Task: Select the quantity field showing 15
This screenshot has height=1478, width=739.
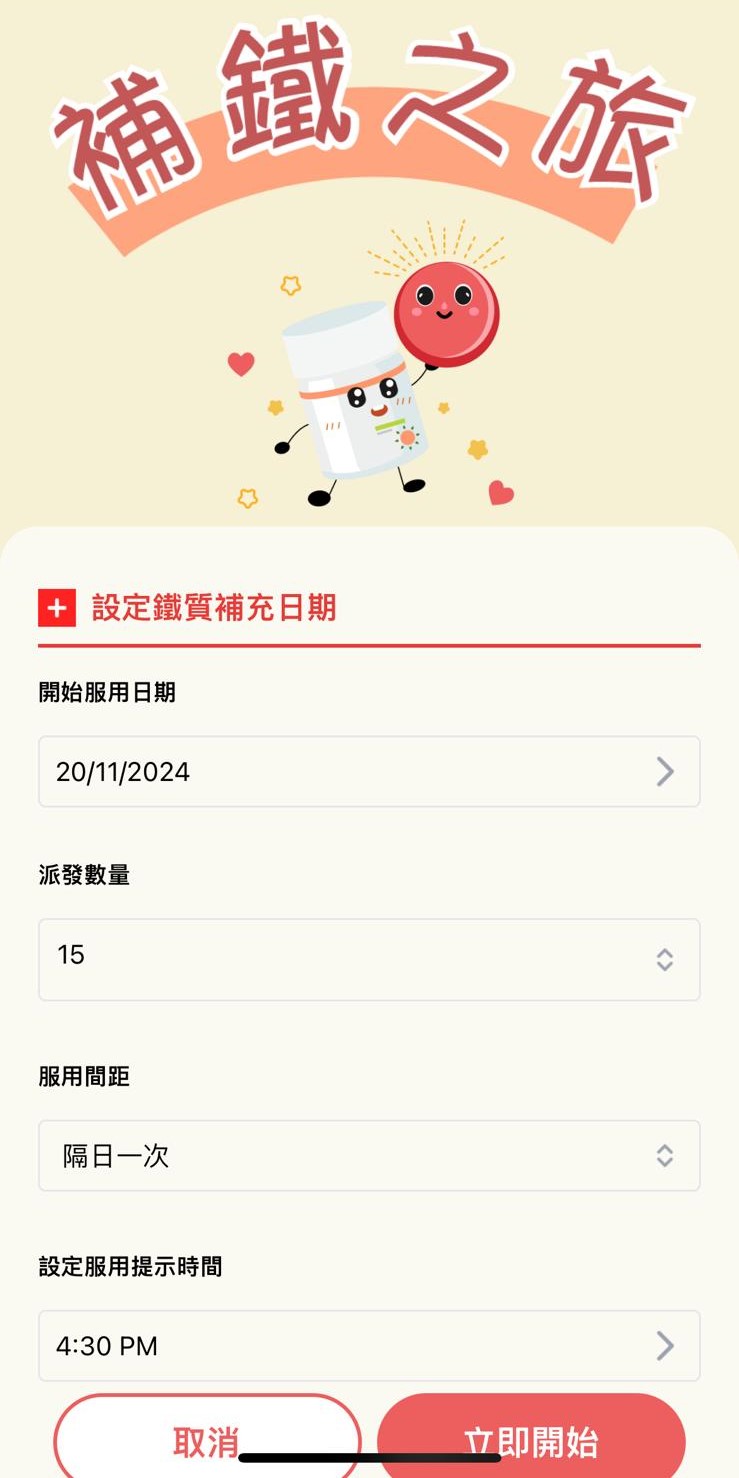Action: tap(369, 960)
